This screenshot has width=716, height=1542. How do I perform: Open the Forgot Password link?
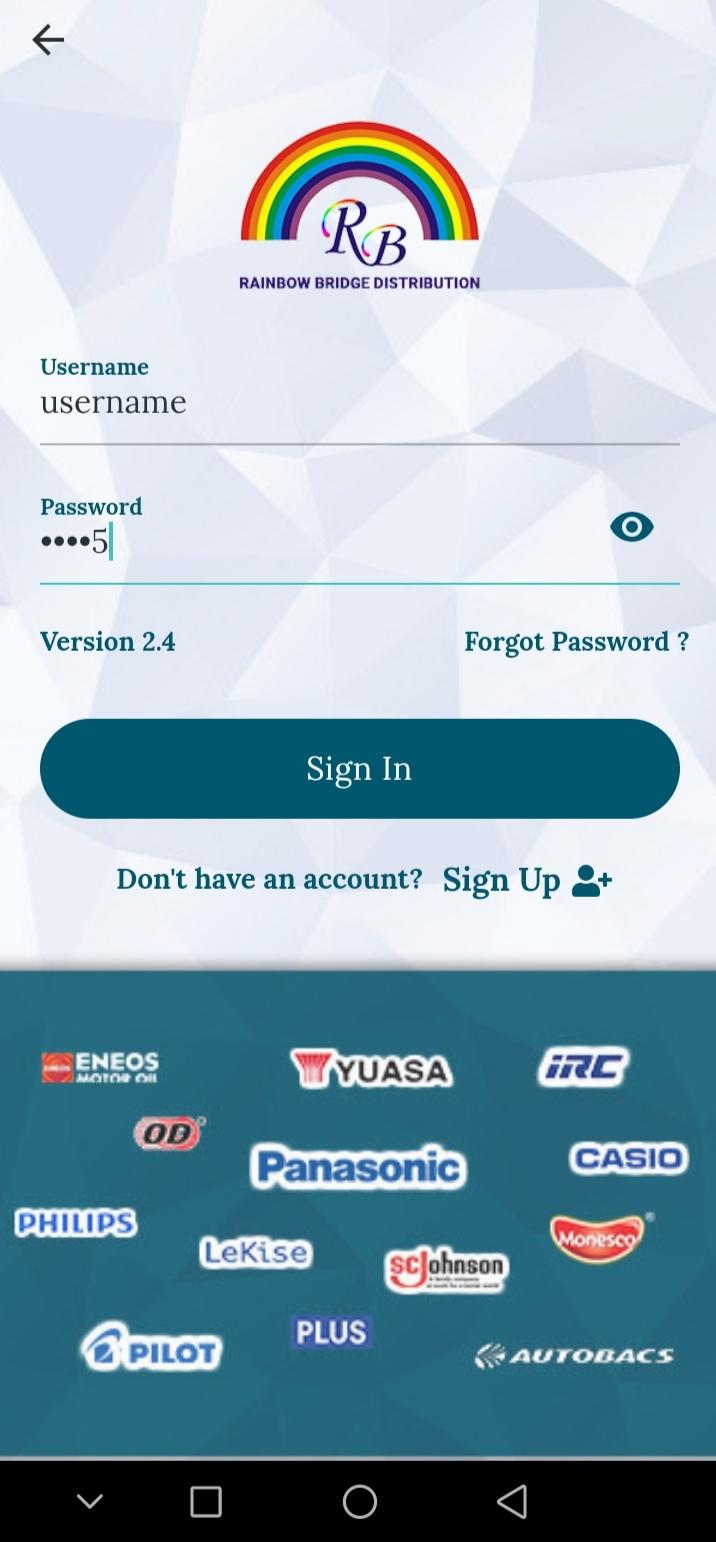576,642
